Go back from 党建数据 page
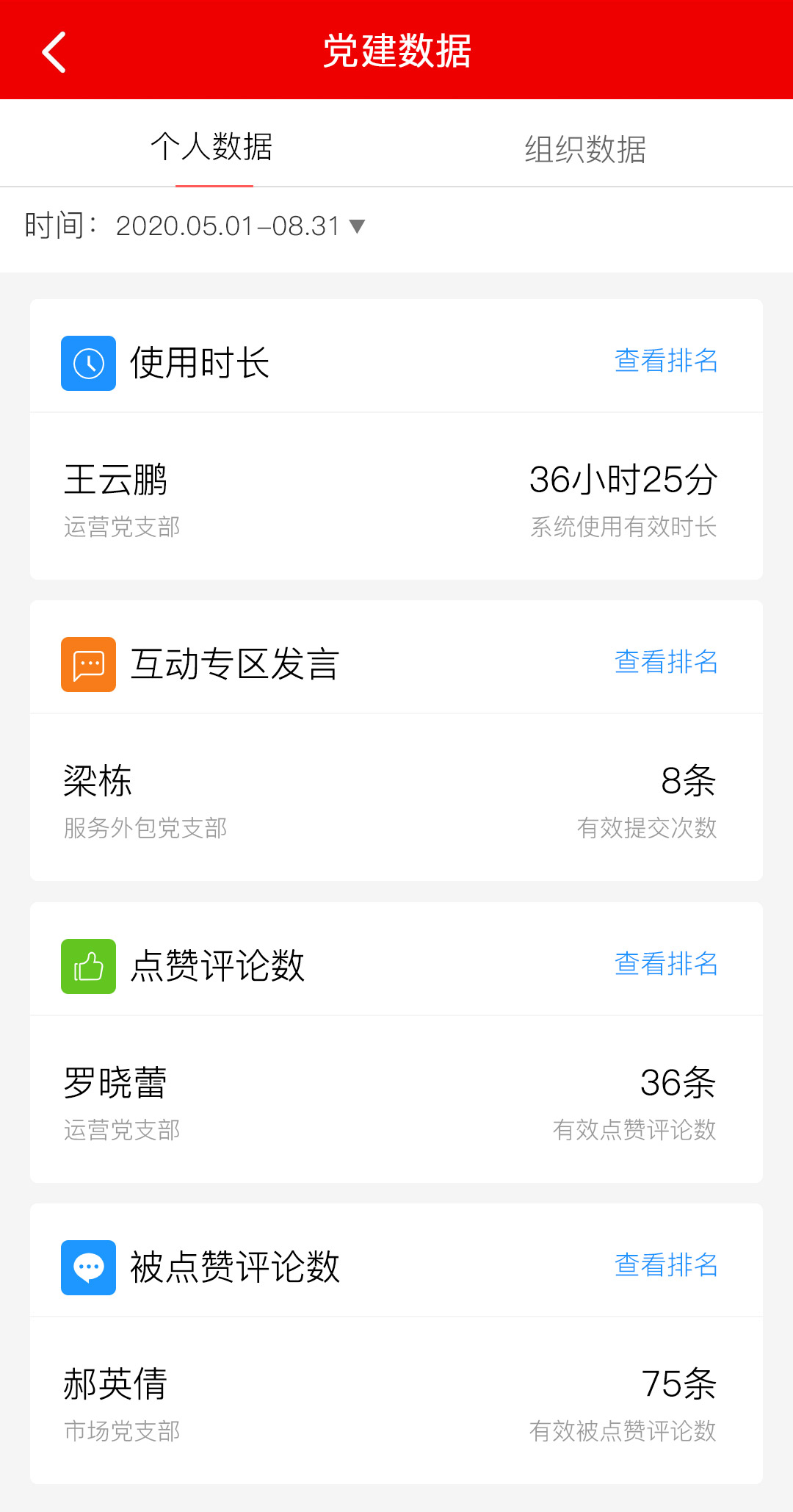793x1512 pixels. pyautogui.click(x=54, y=51)
